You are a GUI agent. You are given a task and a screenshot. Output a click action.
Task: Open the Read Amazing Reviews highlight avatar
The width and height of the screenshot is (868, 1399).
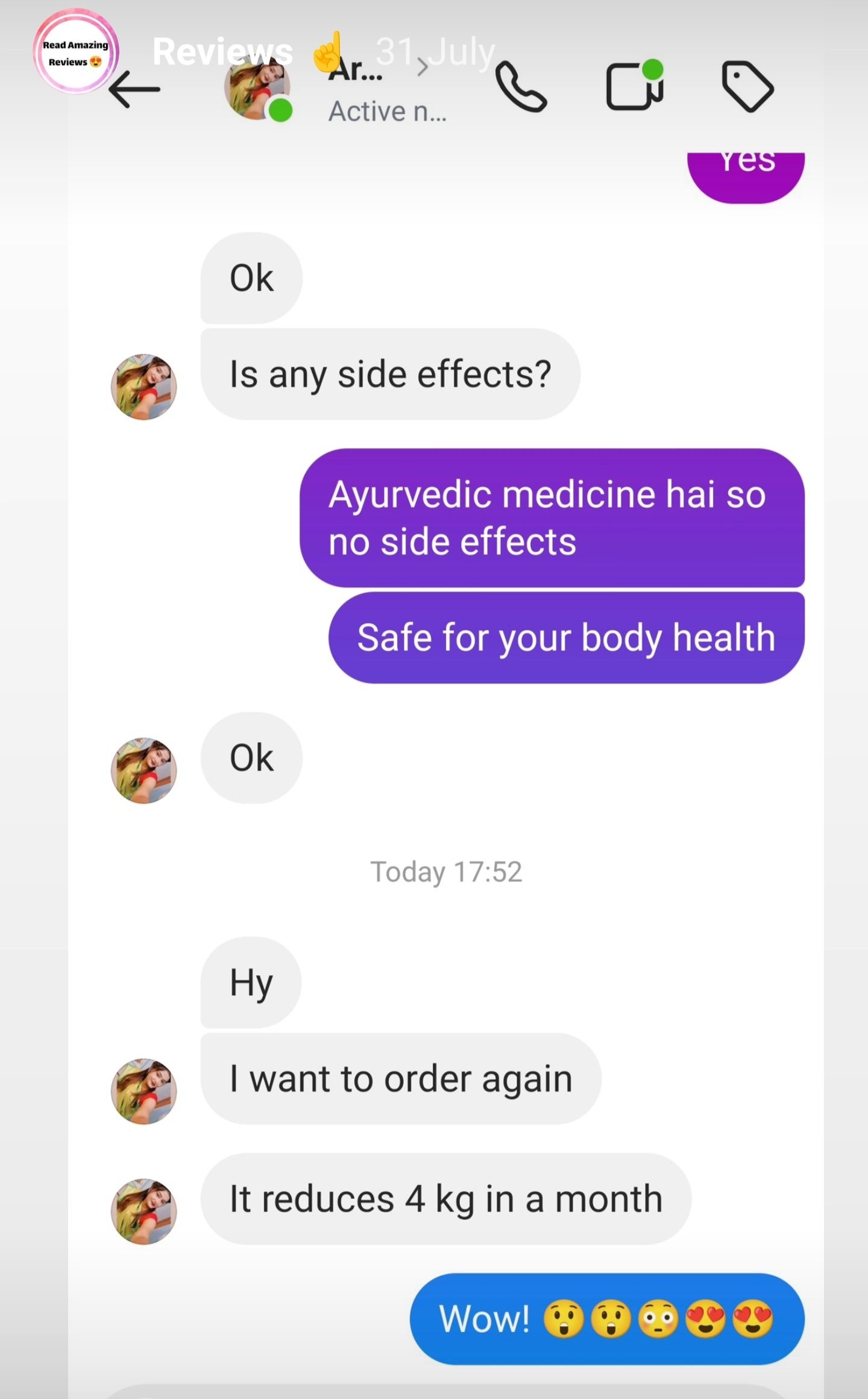click(x=75, y=52)
